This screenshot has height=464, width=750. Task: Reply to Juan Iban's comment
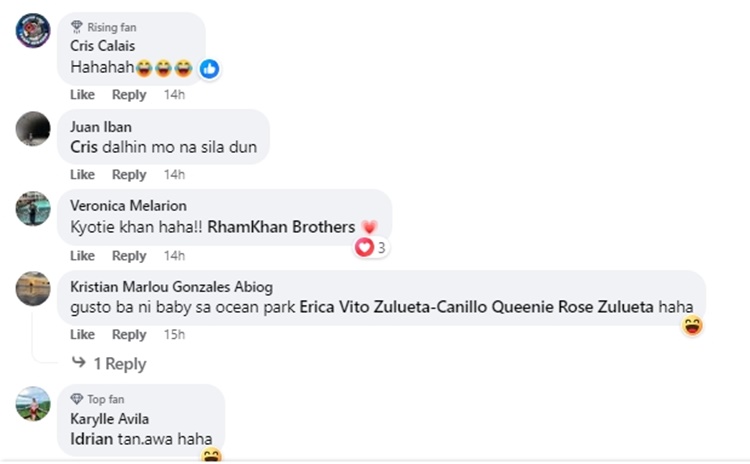click(129, 174)
